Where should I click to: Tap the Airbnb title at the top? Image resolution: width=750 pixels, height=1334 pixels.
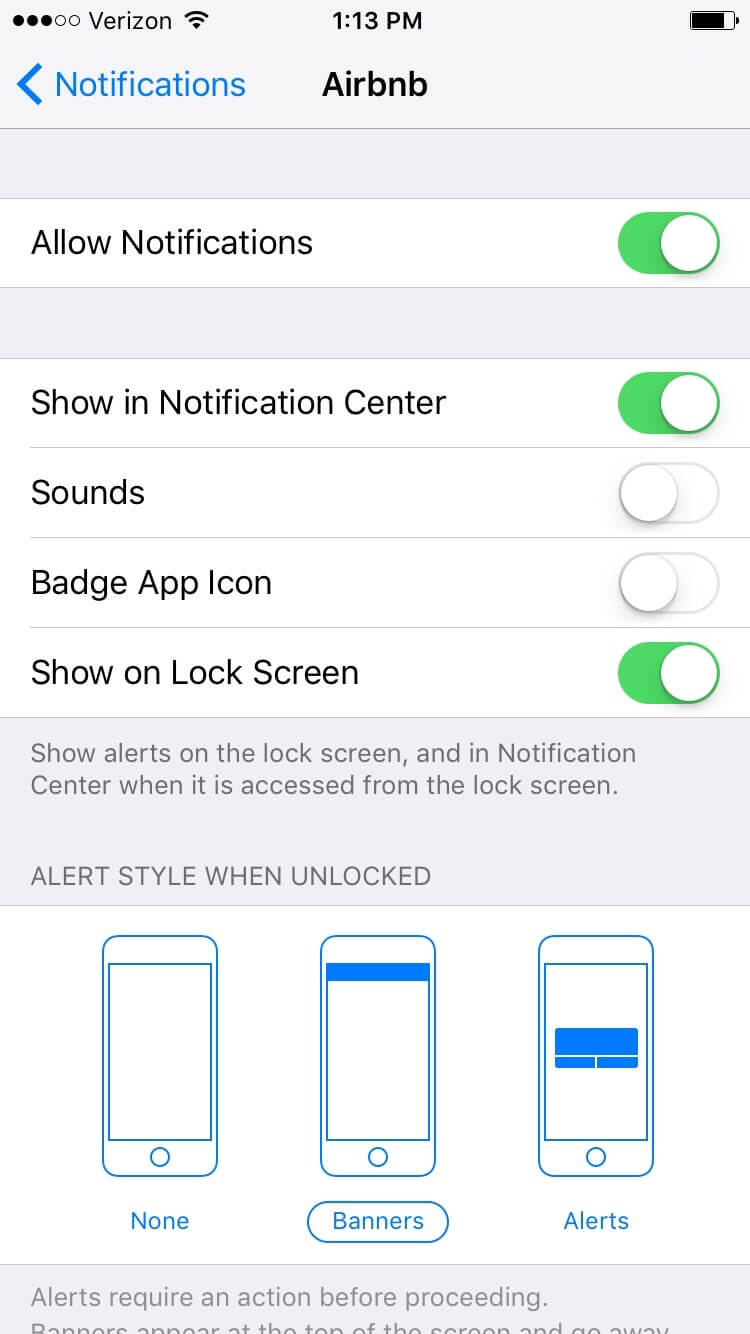[x=374, y=85]
